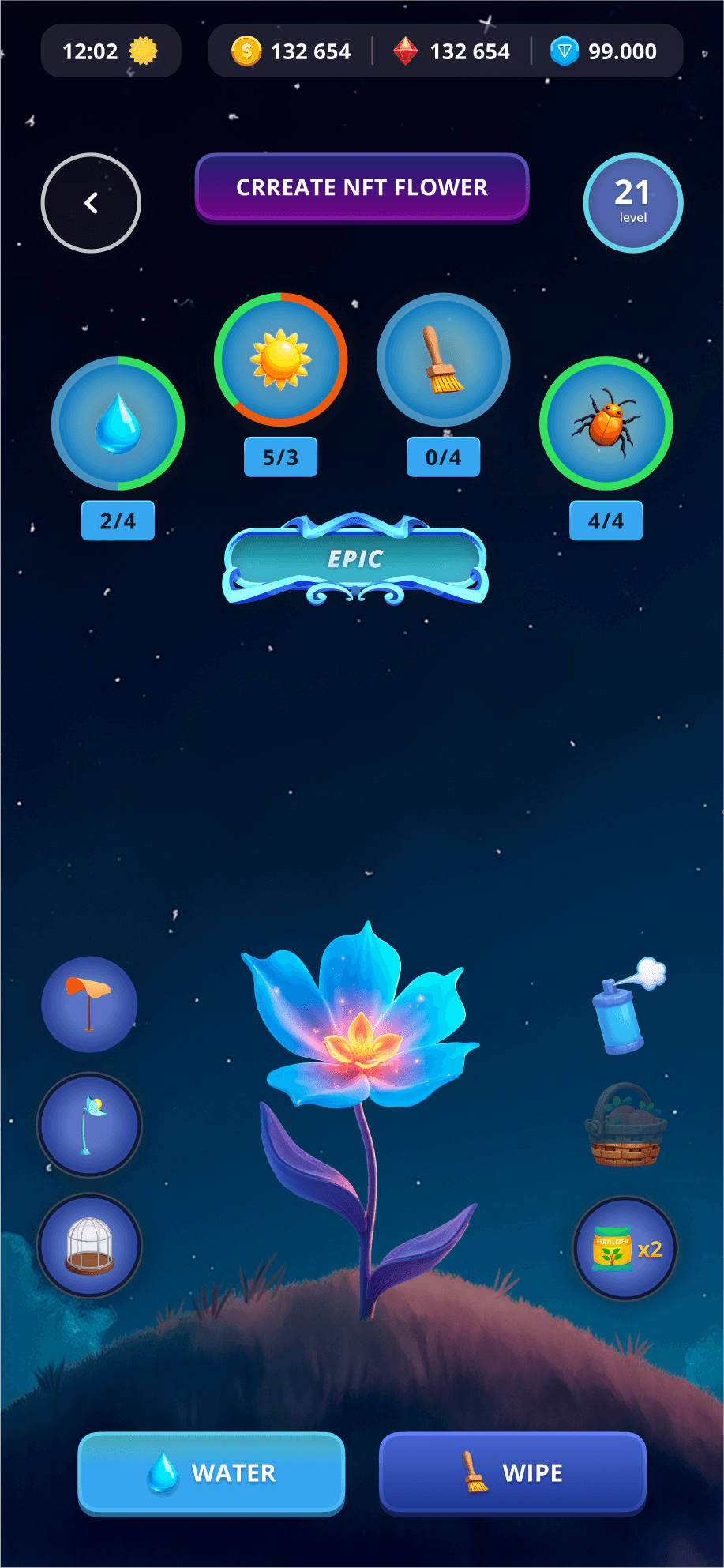Tap the sun stat circle
This screenshot has width=724, height=1568.
pos(281,359)
